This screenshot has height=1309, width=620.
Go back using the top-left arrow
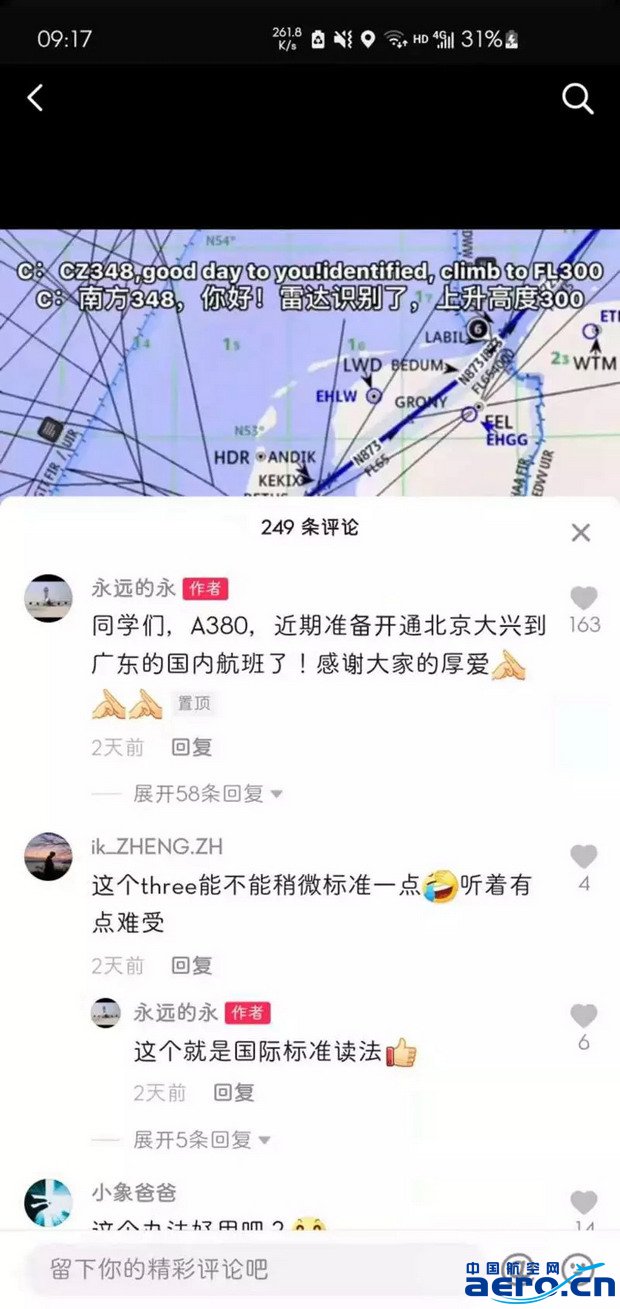point(36,98)
